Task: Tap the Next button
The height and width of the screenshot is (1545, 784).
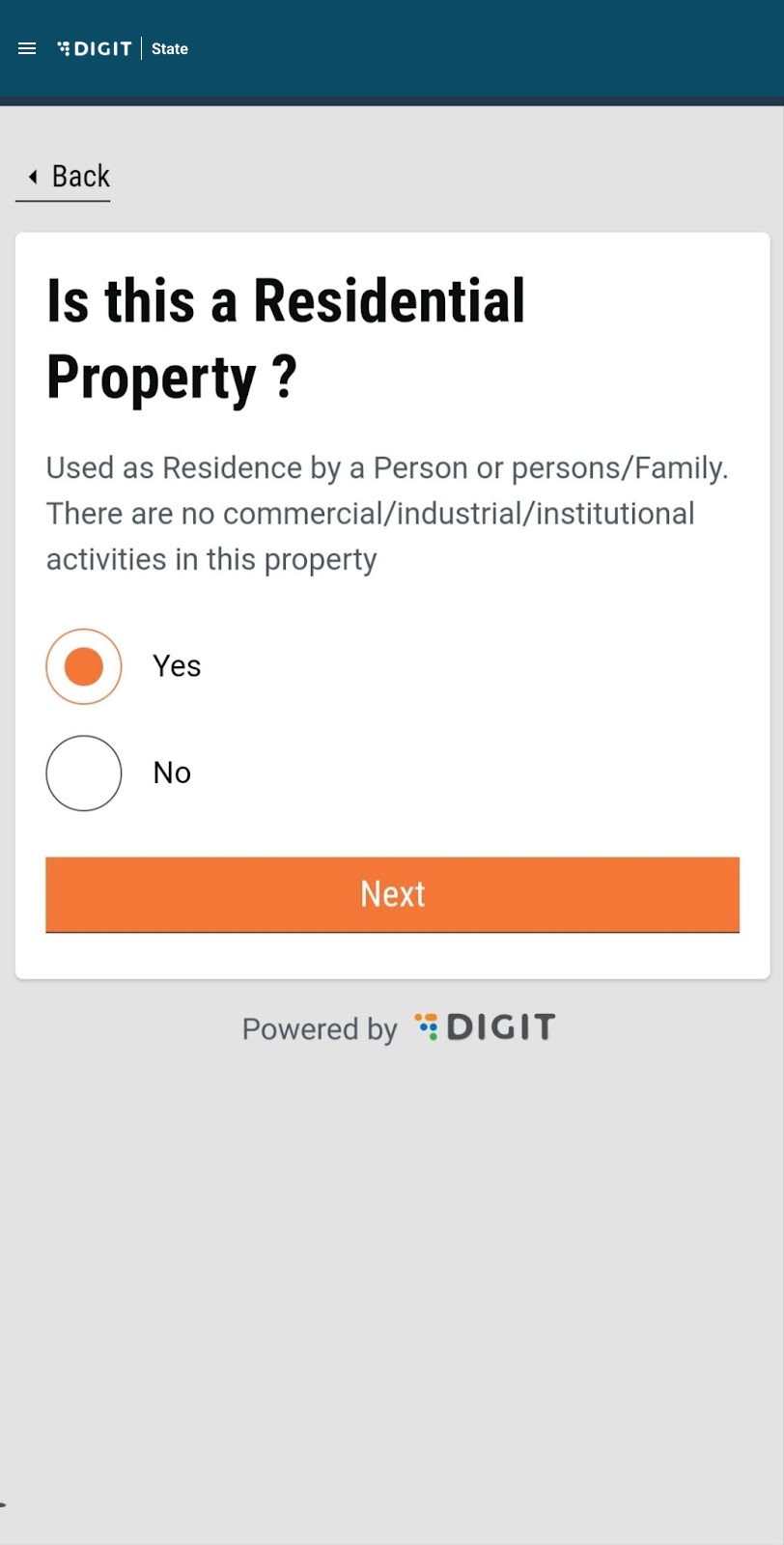Action: (392, 894)
